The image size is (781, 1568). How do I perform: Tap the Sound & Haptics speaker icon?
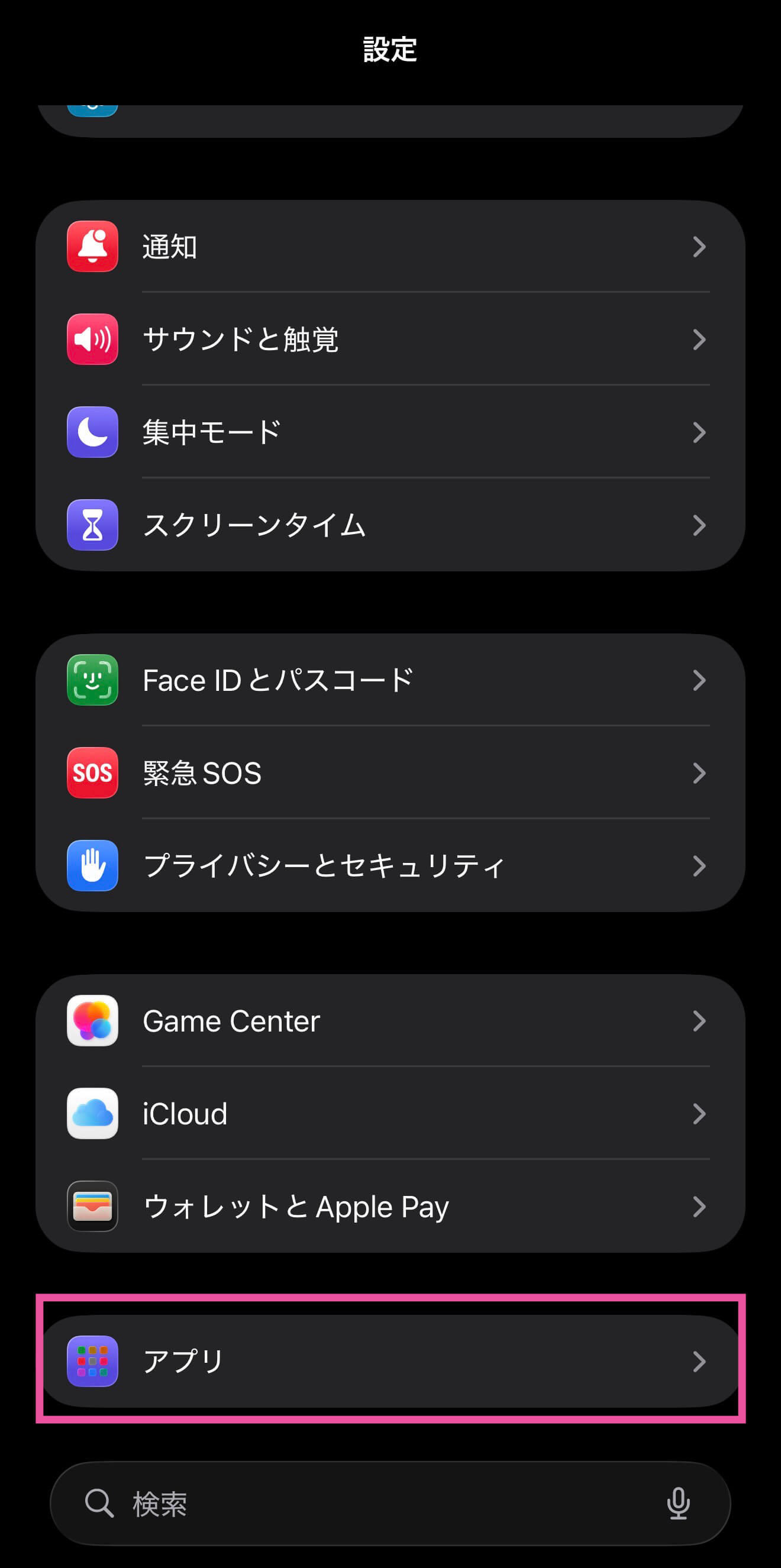click(92, 340)
